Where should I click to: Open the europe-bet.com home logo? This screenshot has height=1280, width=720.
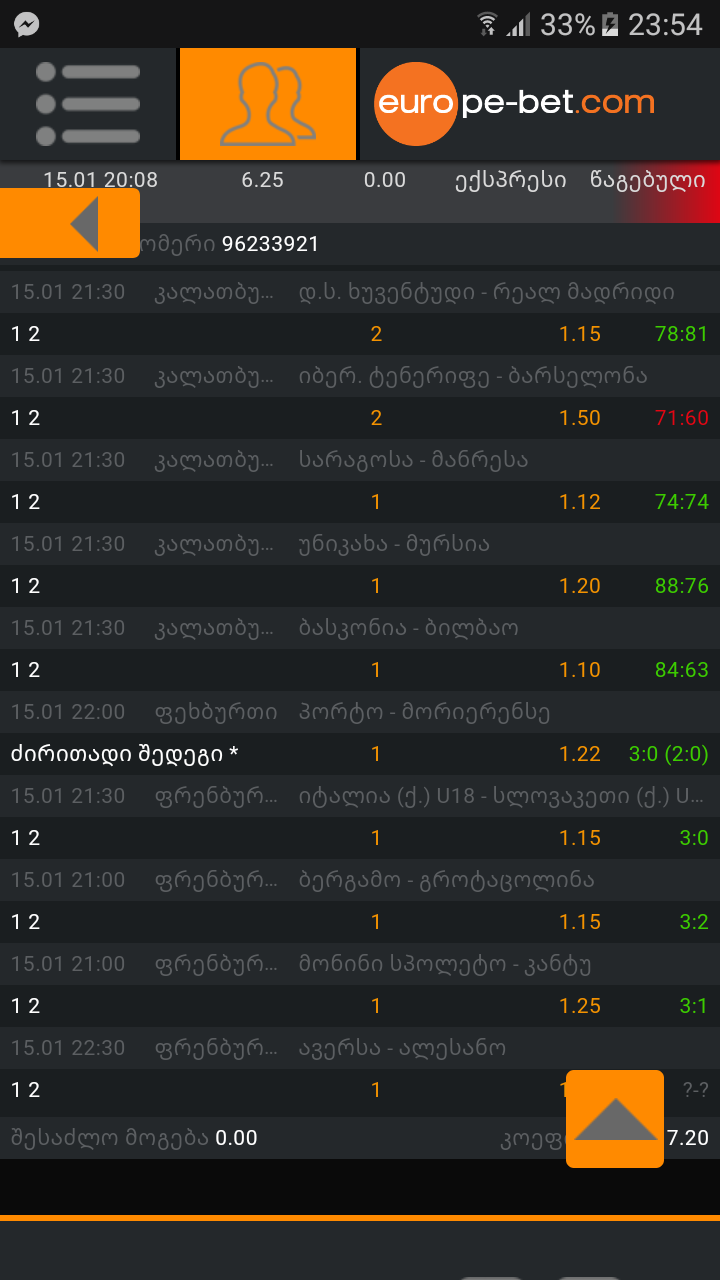516,103
